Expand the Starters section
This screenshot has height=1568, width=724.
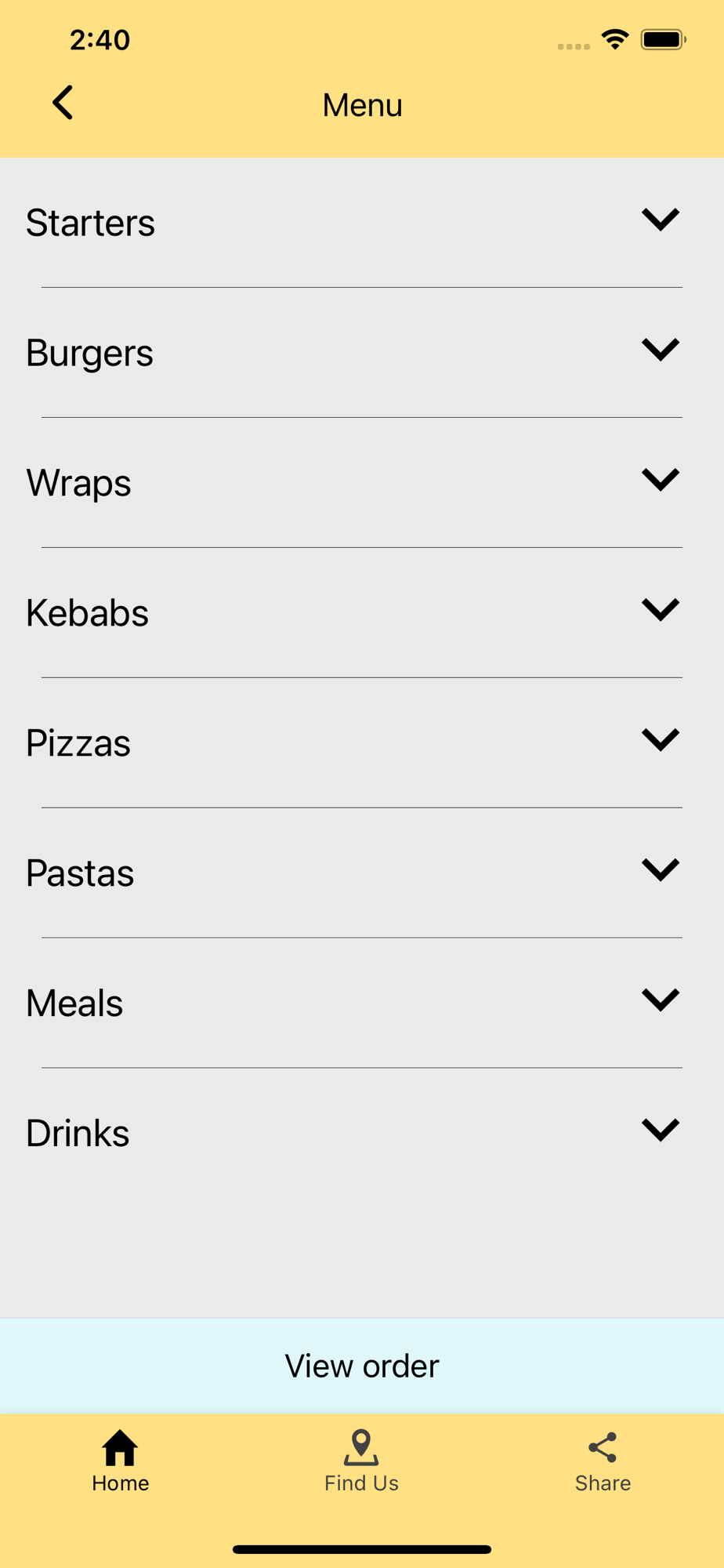(362, 223)
